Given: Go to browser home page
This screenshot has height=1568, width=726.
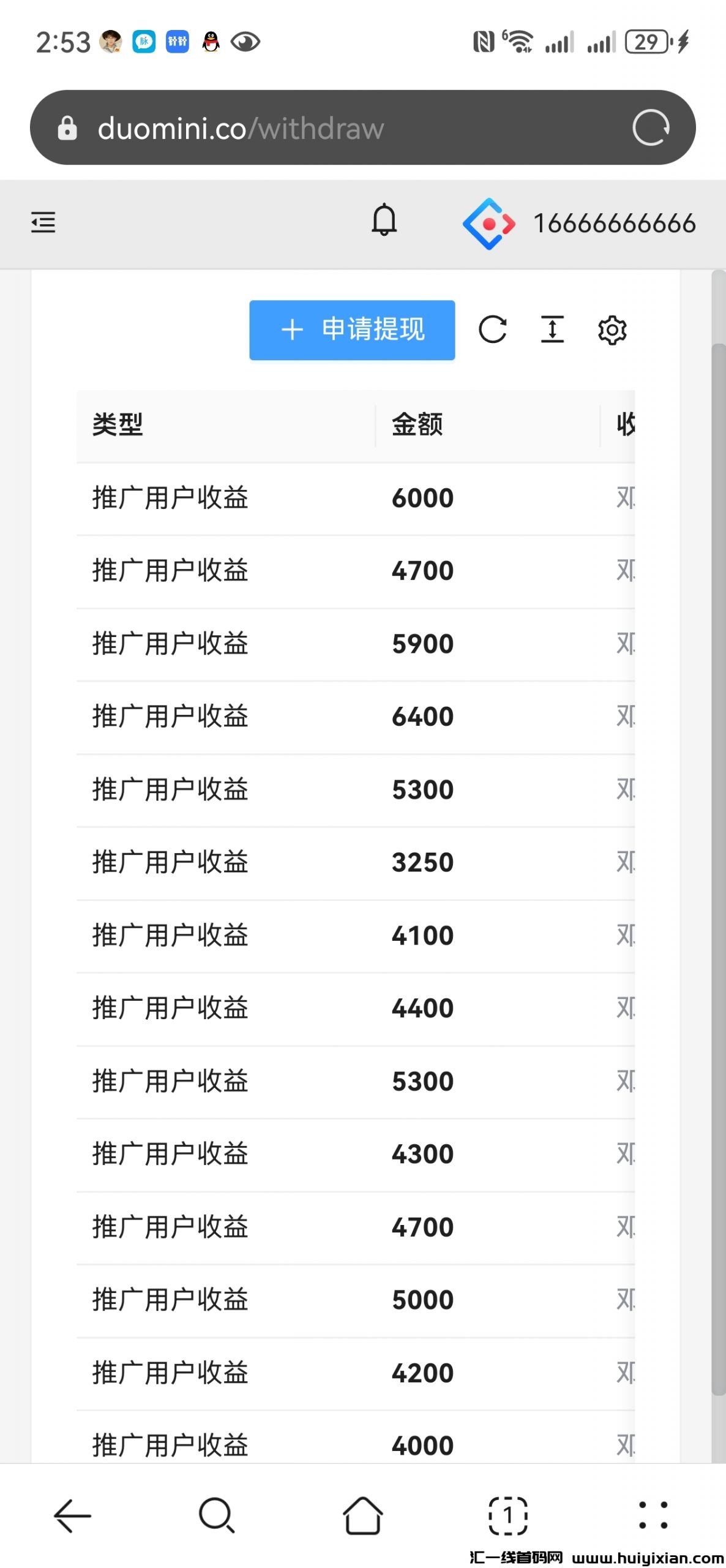Looking at the screenshot, I should point(362,1515).
